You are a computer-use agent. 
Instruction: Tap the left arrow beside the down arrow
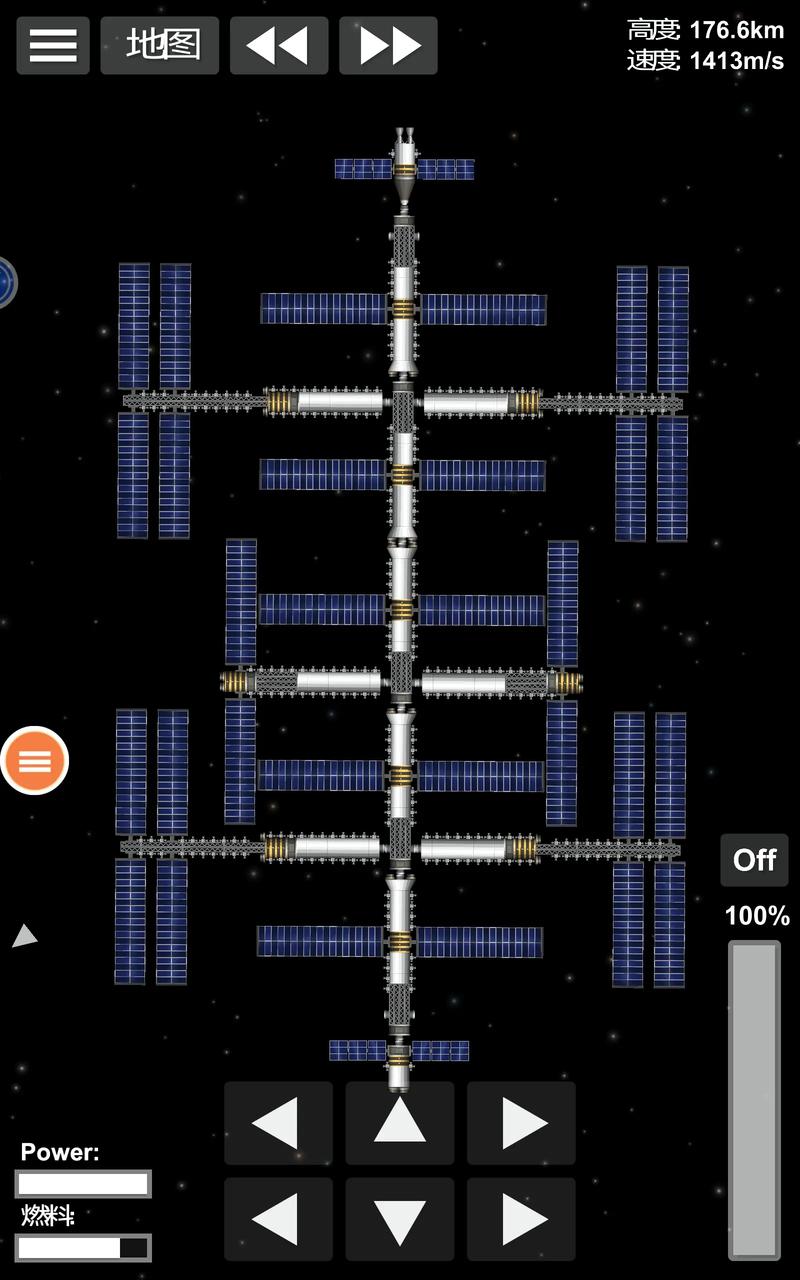pyautogui.click(x=278, y=1219)
